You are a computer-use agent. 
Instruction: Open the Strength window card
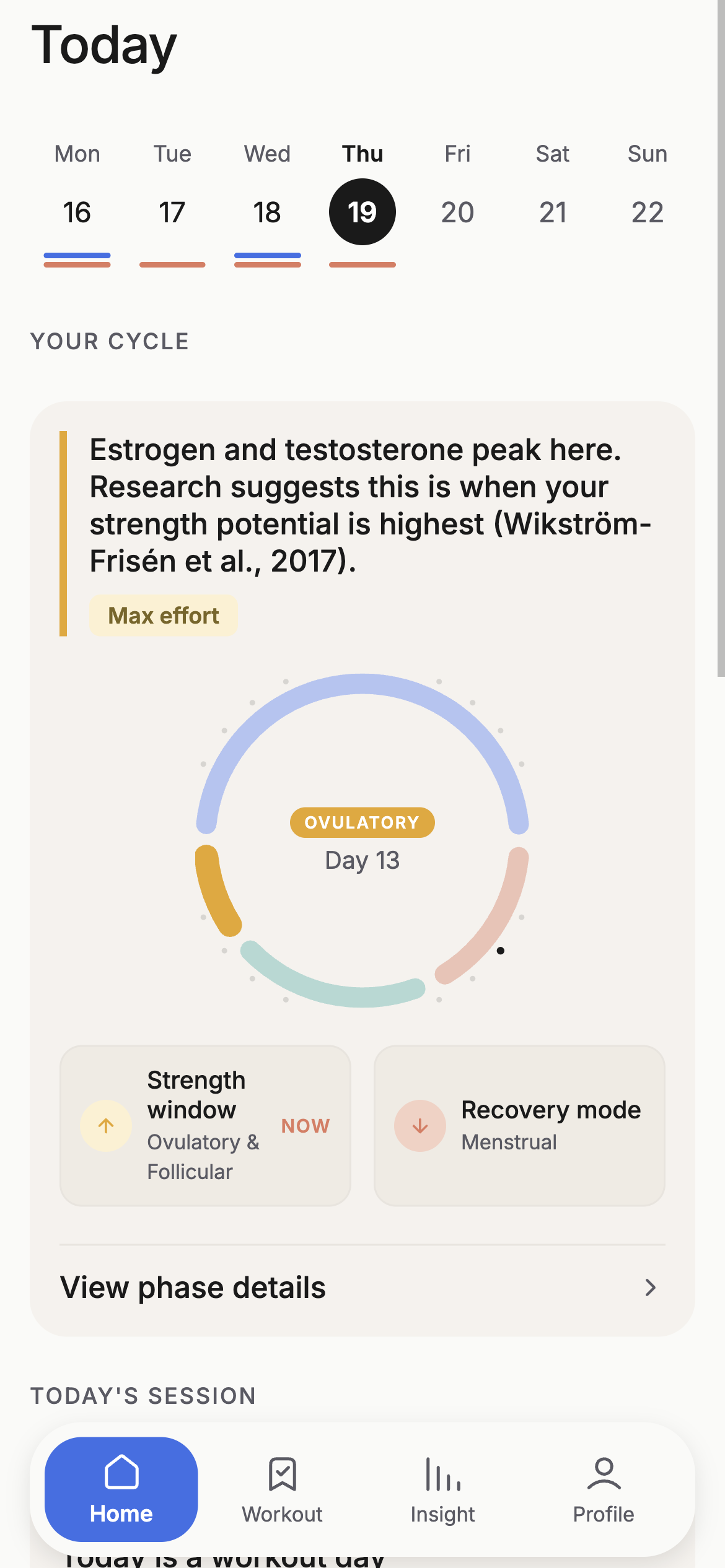[x=205, y=1125]
